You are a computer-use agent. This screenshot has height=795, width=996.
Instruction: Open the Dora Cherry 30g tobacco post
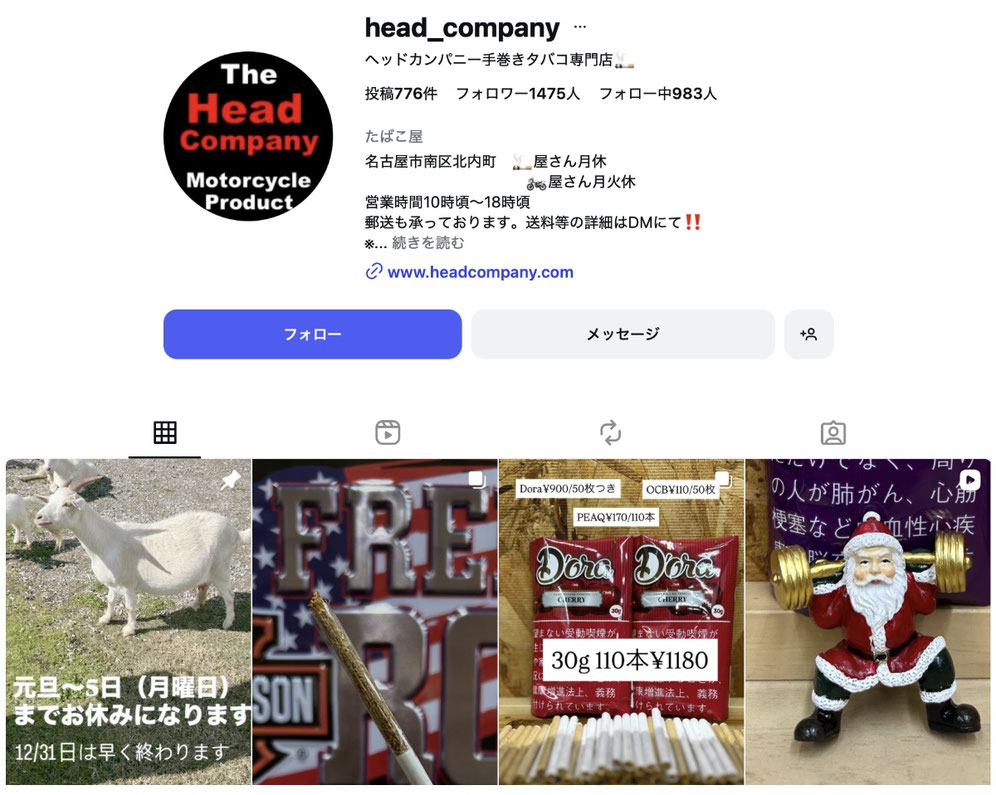click(621, 622)
